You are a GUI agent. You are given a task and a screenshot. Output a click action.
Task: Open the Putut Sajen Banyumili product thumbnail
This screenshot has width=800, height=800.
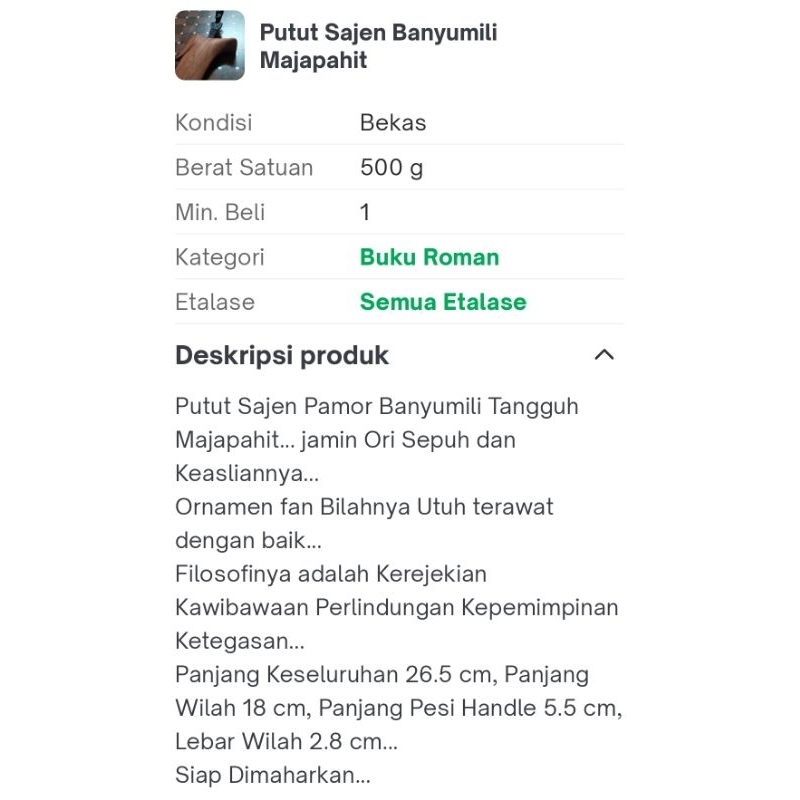click(210, 45)
